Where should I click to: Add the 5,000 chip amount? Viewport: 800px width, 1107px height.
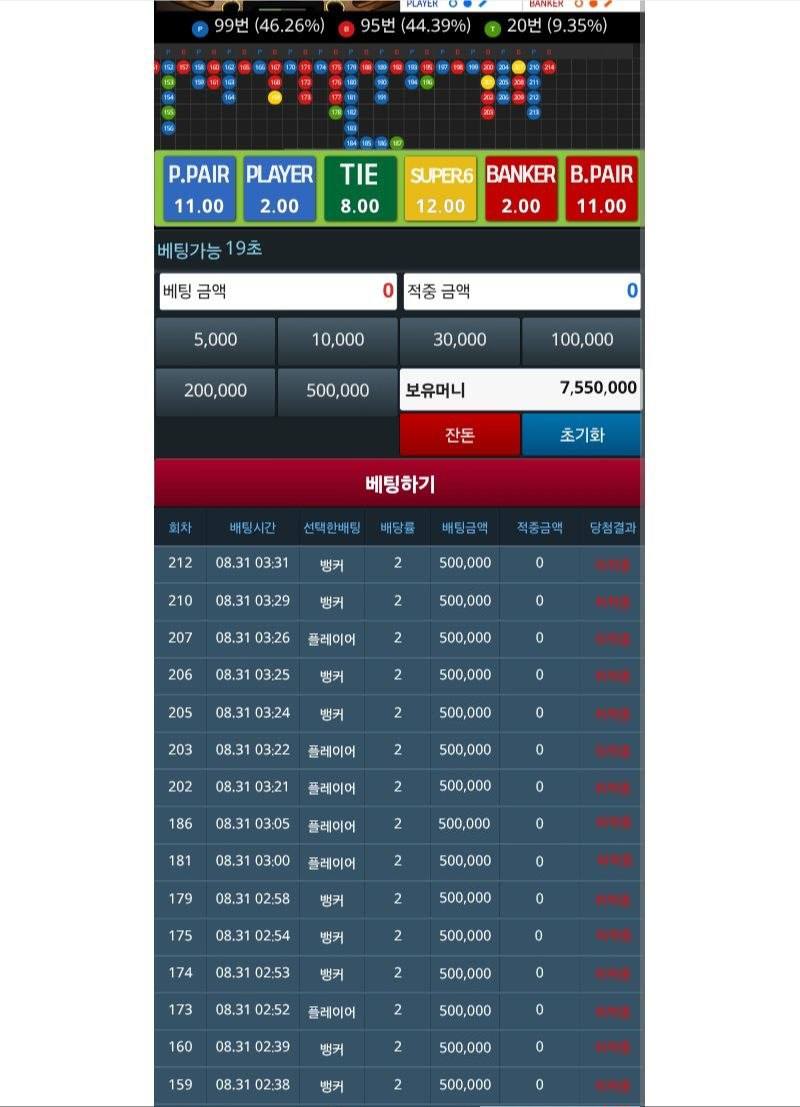tap(215, 340)
